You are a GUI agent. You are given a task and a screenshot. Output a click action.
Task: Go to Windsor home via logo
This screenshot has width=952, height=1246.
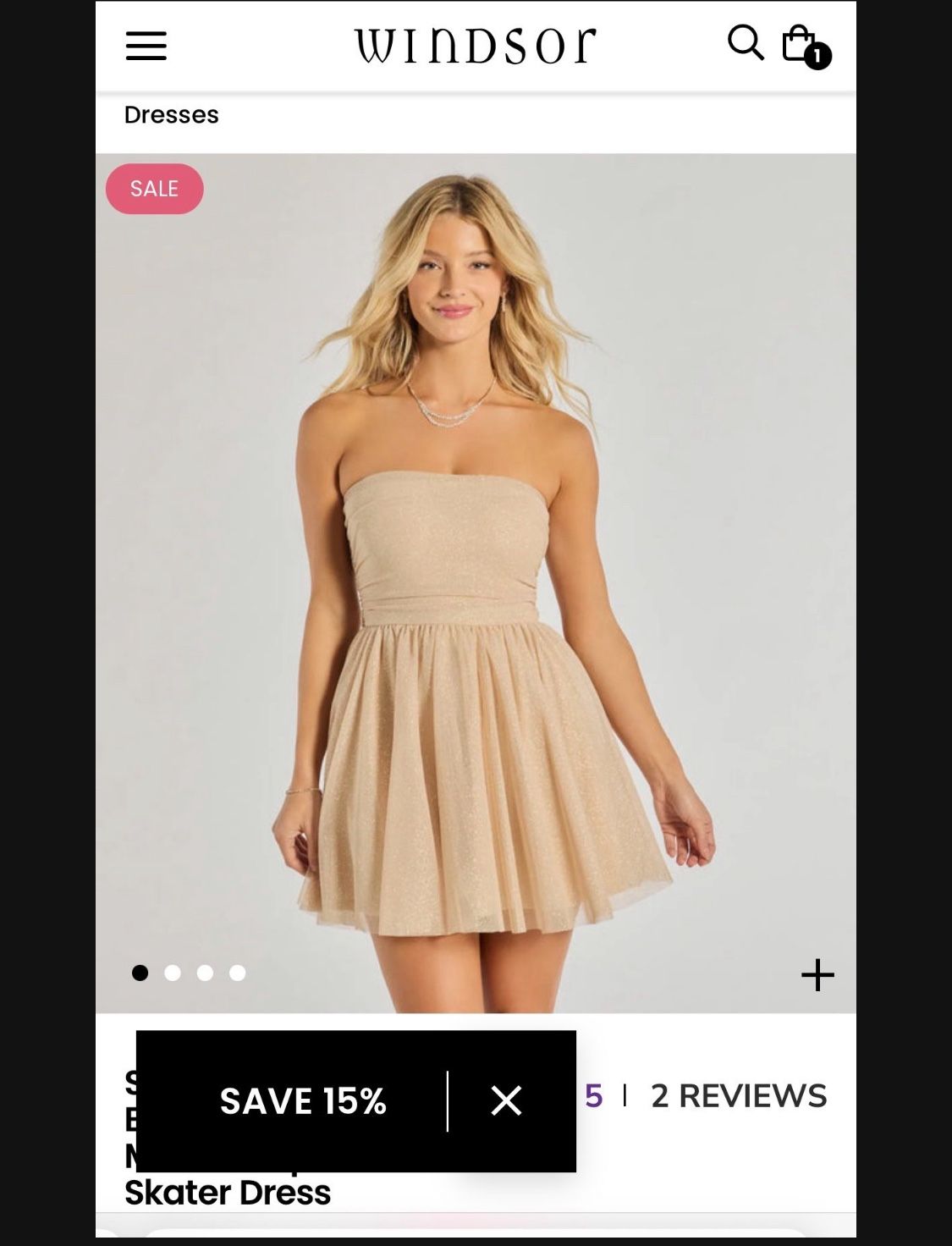pos(476,46)
